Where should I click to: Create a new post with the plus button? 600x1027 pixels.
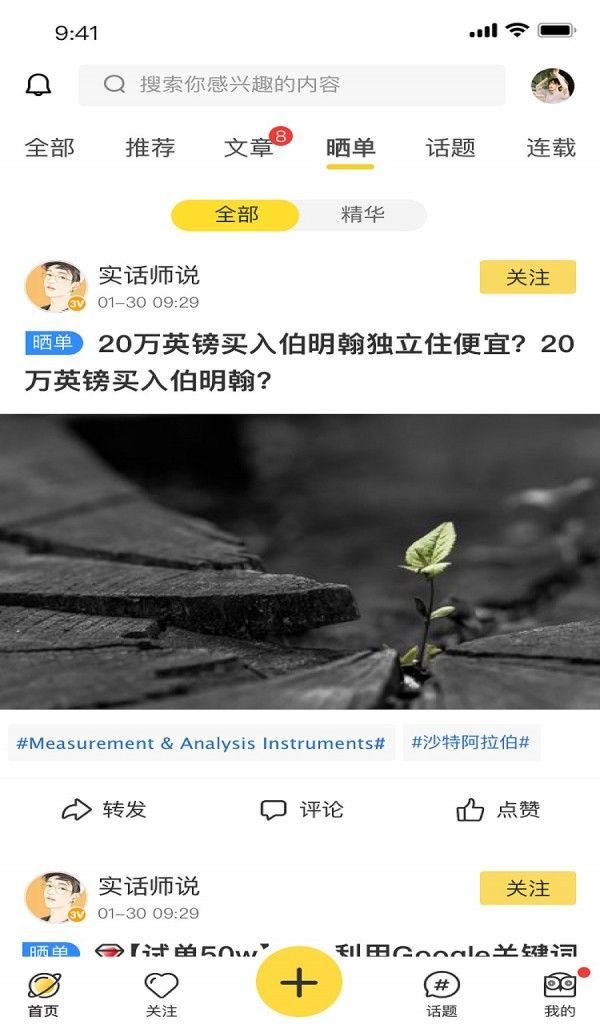[x=299, y=982]
